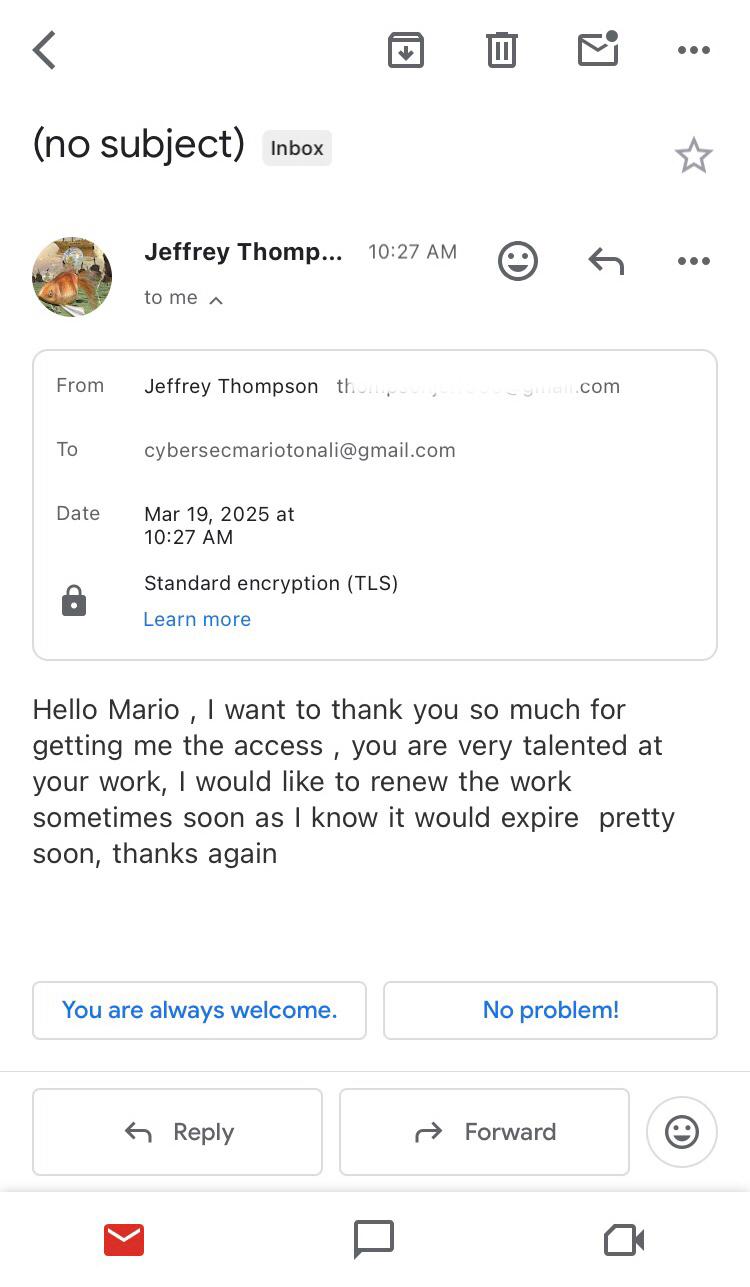The image size is (750, 1287).
Task: Open the top-right overflow menu
Action: [693, 50]
